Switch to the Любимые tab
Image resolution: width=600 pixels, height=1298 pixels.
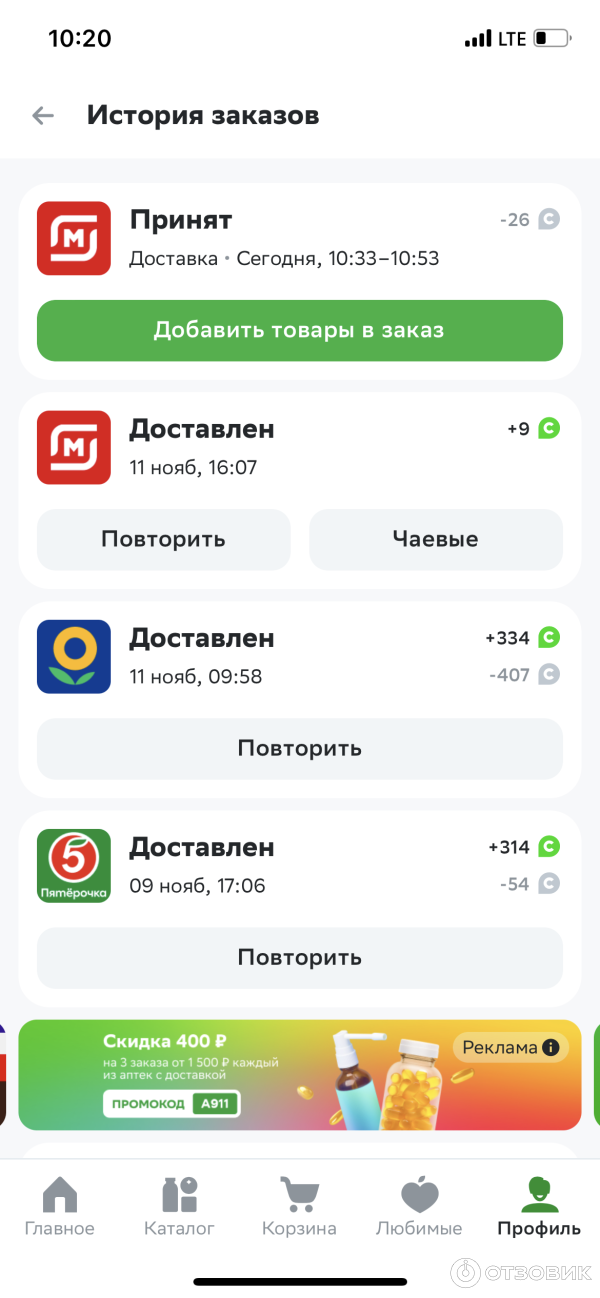(x=419, y=1207)
